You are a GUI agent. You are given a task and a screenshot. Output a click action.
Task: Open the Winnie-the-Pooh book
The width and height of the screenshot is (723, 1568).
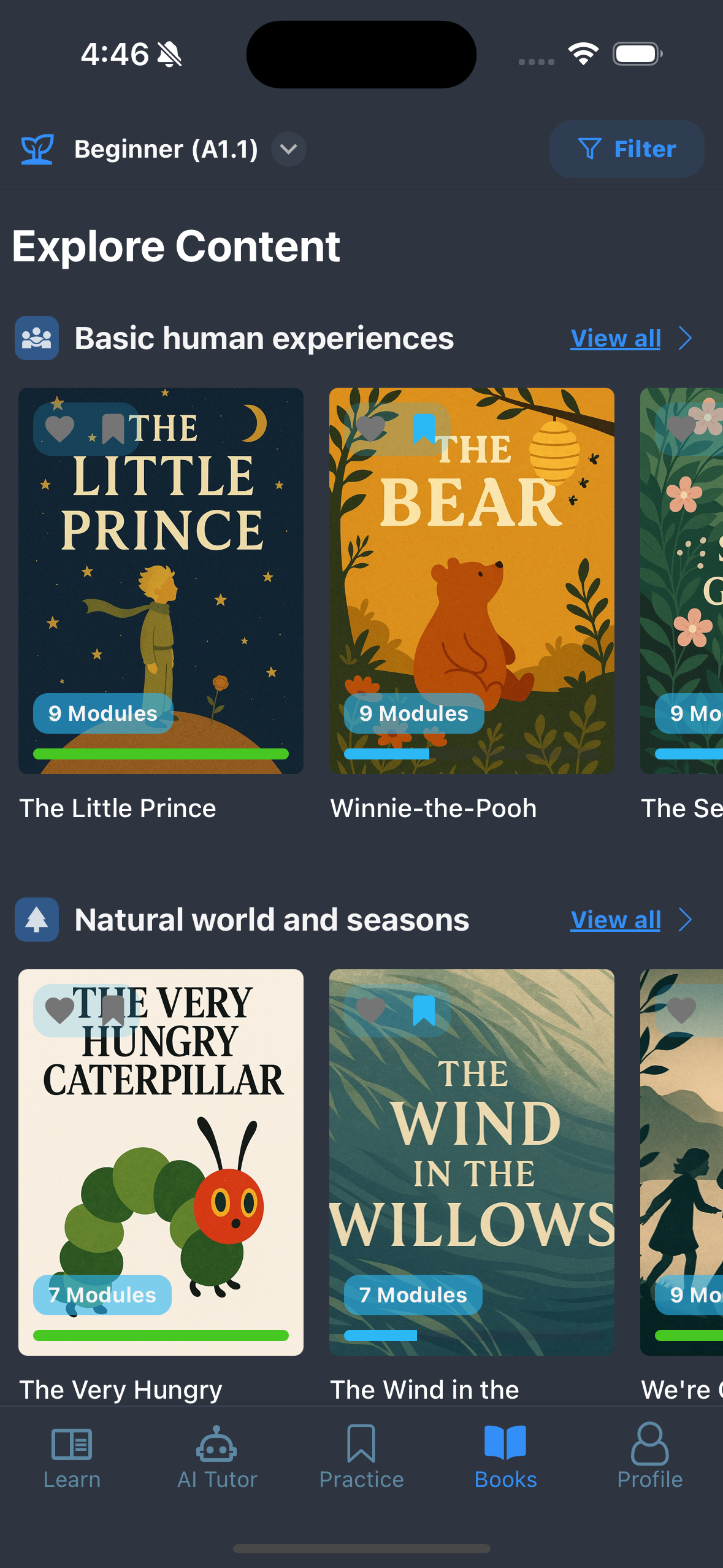(x=471, y=580)
